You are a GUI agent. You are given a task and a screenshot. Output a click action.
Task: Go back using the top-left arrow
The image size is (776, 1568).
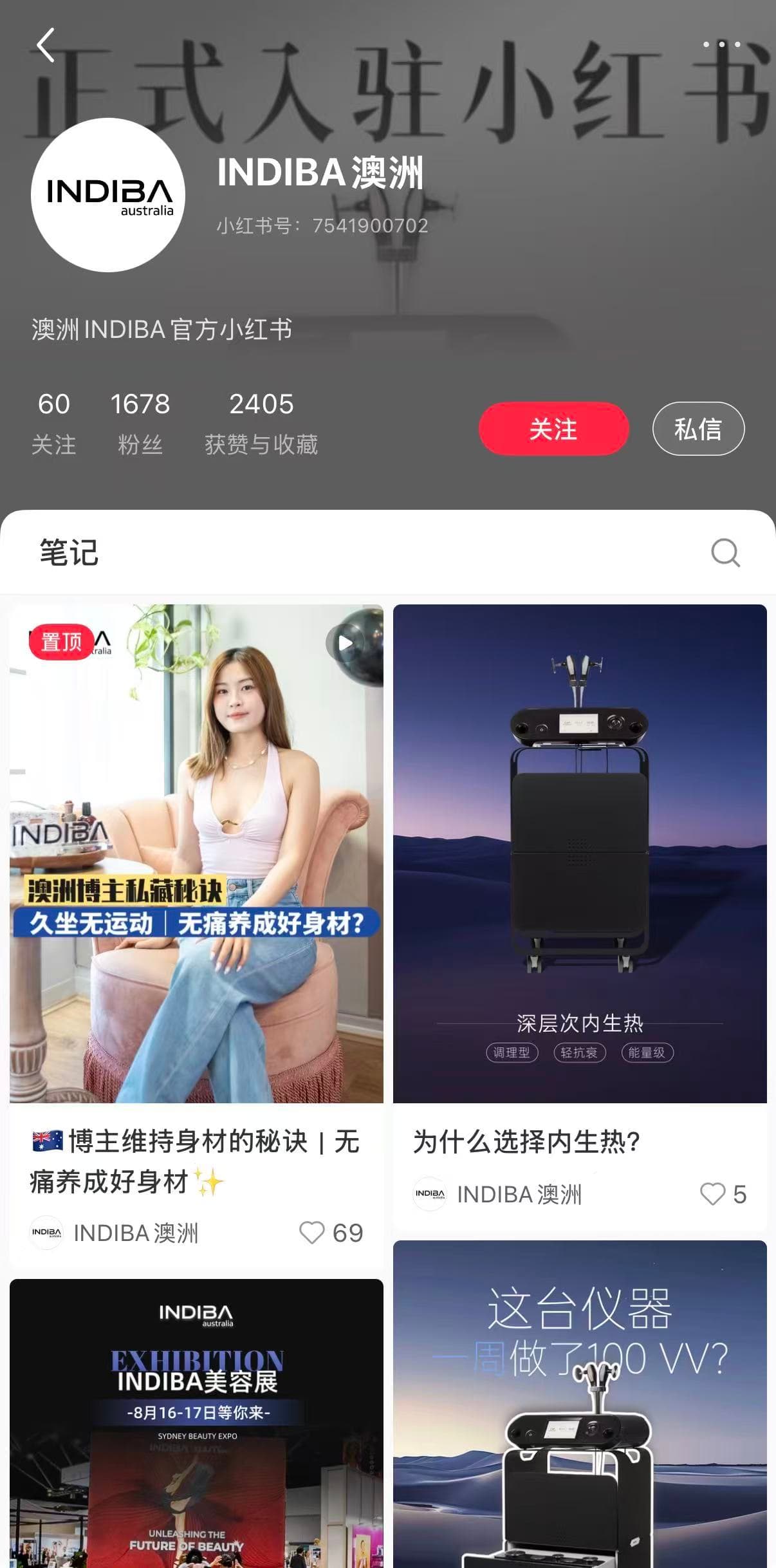[45, 45]
